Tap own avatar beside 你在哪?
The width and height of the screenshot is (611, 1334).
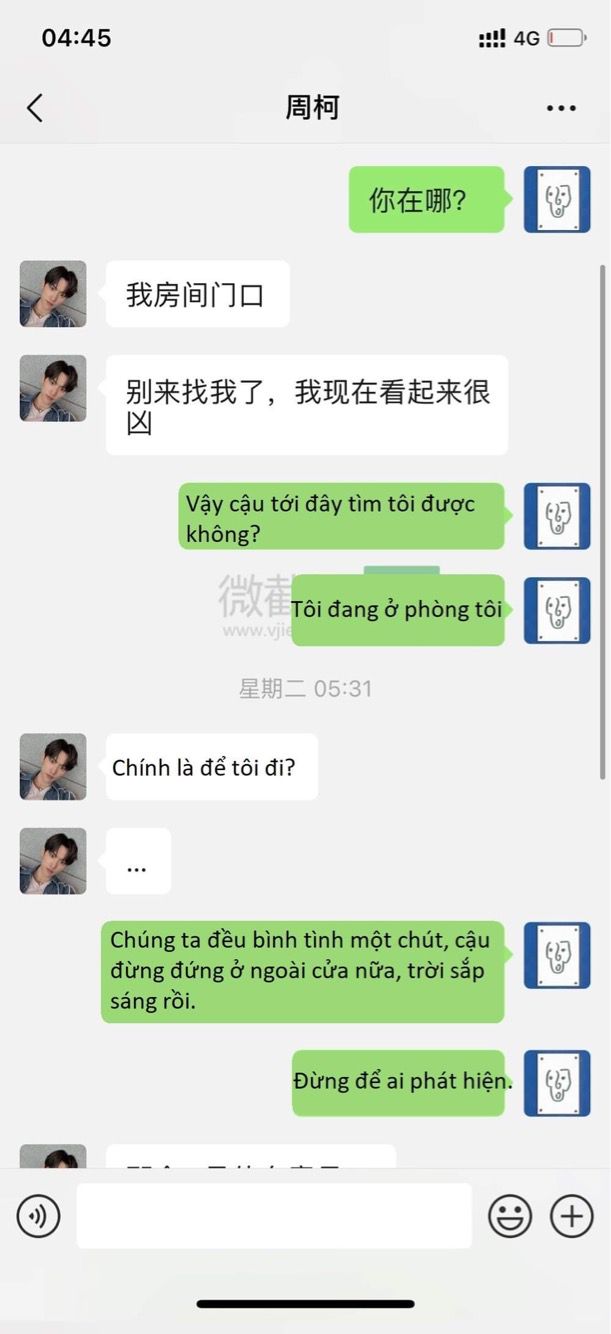click(557, 200)
